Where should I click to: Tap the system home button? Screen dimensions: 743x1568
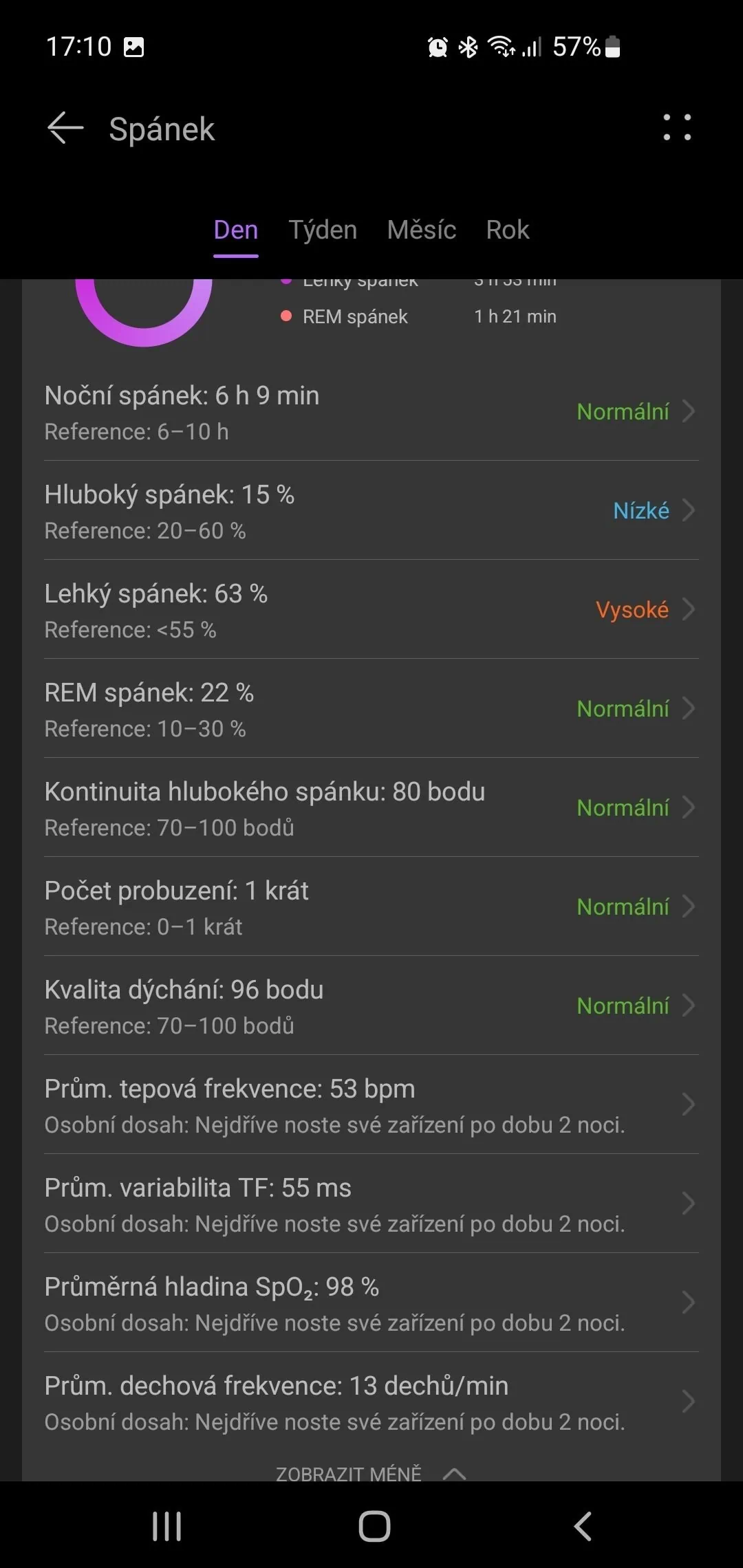(374, 1527)
